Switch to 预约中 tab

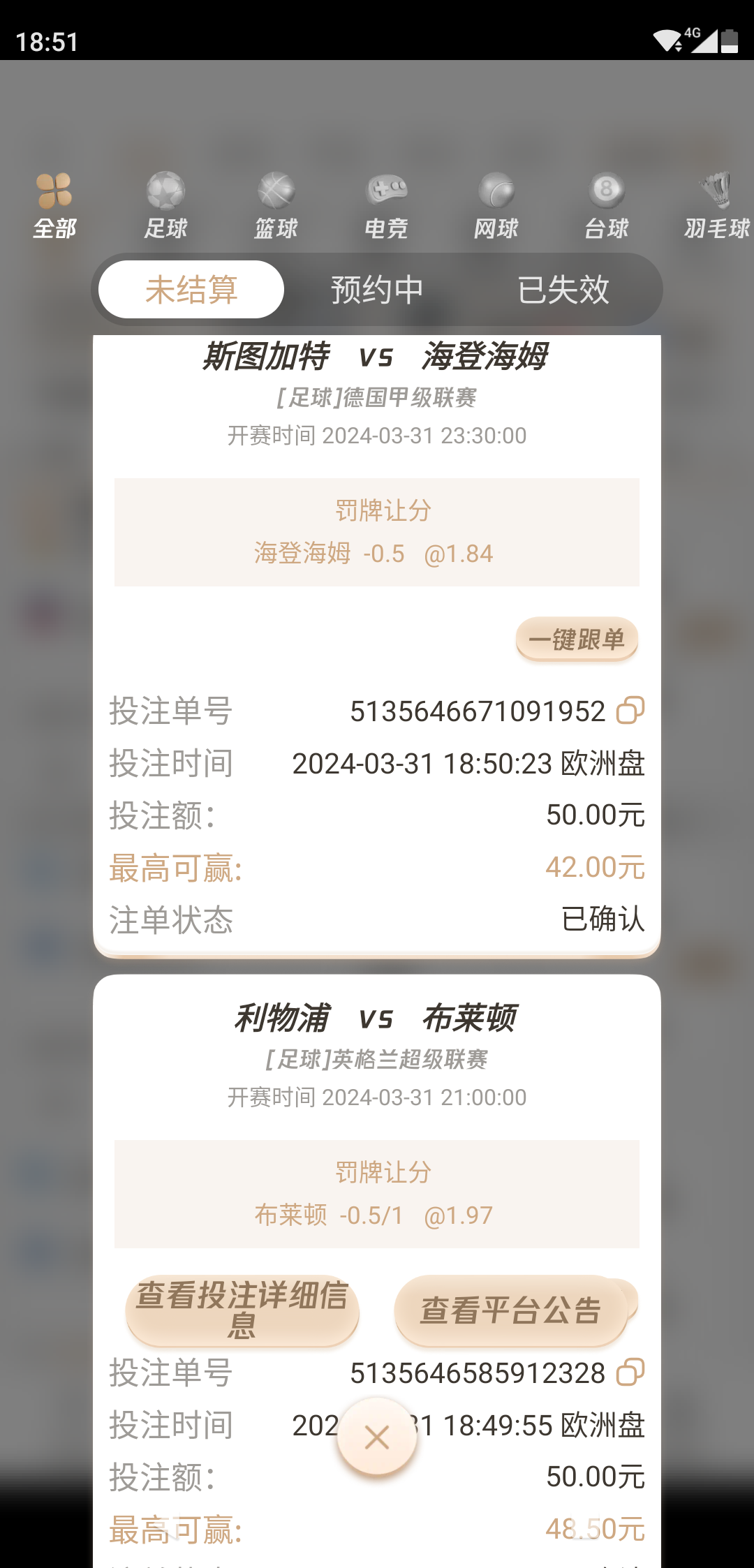click(x=377, y=290)
